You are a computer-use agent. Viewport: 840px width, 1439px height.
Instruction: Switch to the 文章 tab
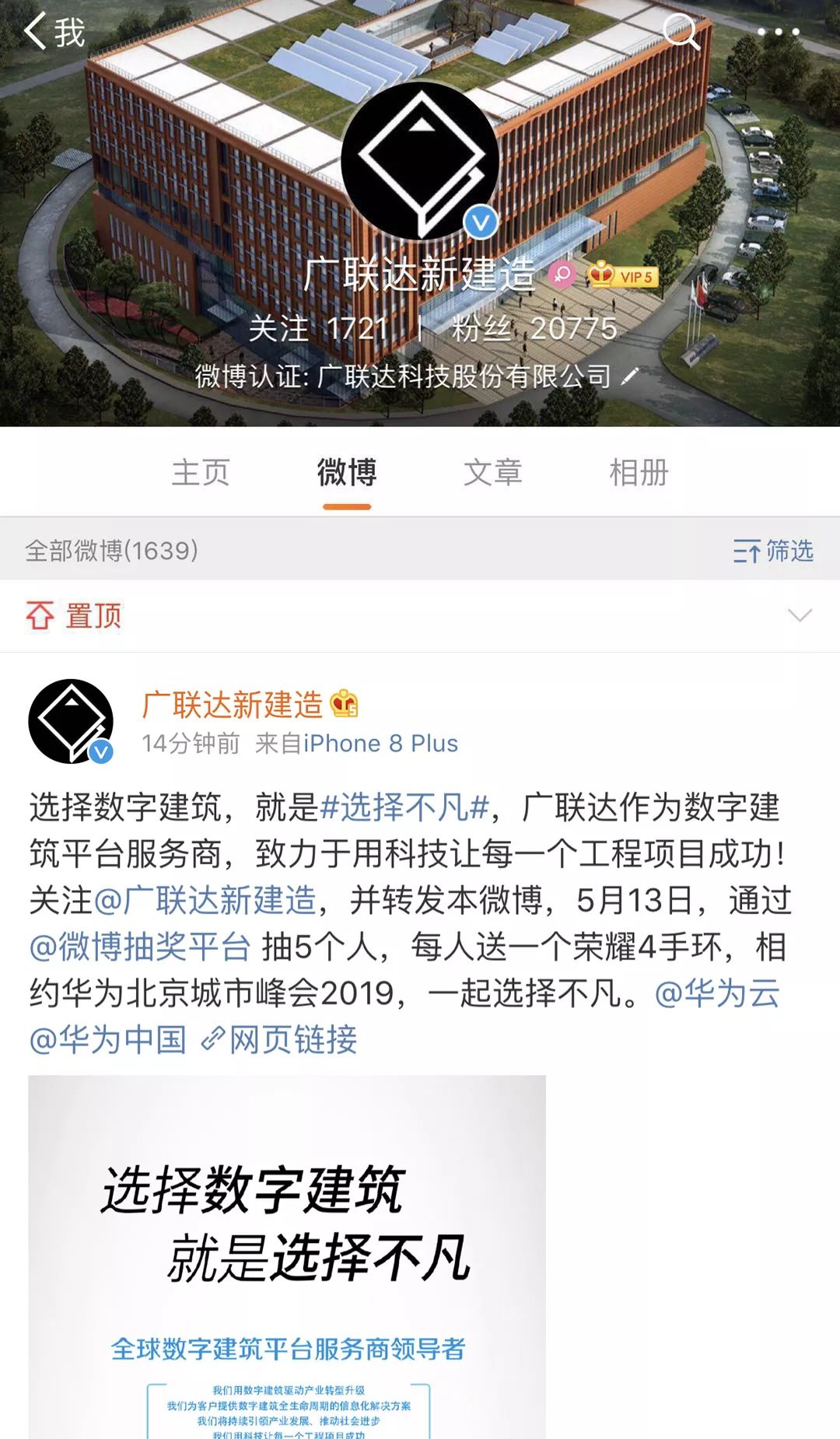pyautogui.click(x=493, y=472)
